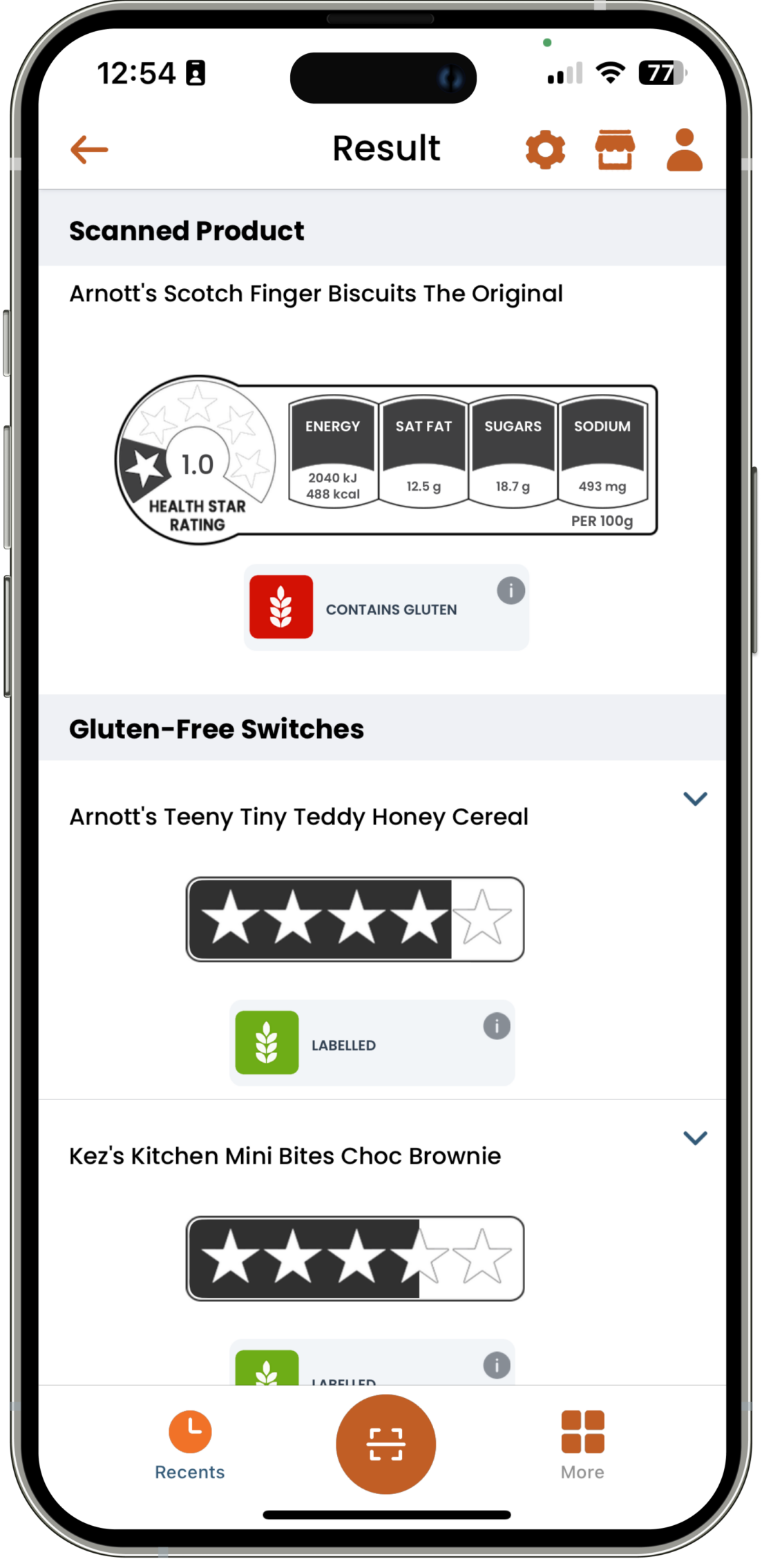The width and height of the screenshot is (762, 1568).
Task: Tap the Health Star Rating 1.0 gauge
Action: tap(197, 461)
